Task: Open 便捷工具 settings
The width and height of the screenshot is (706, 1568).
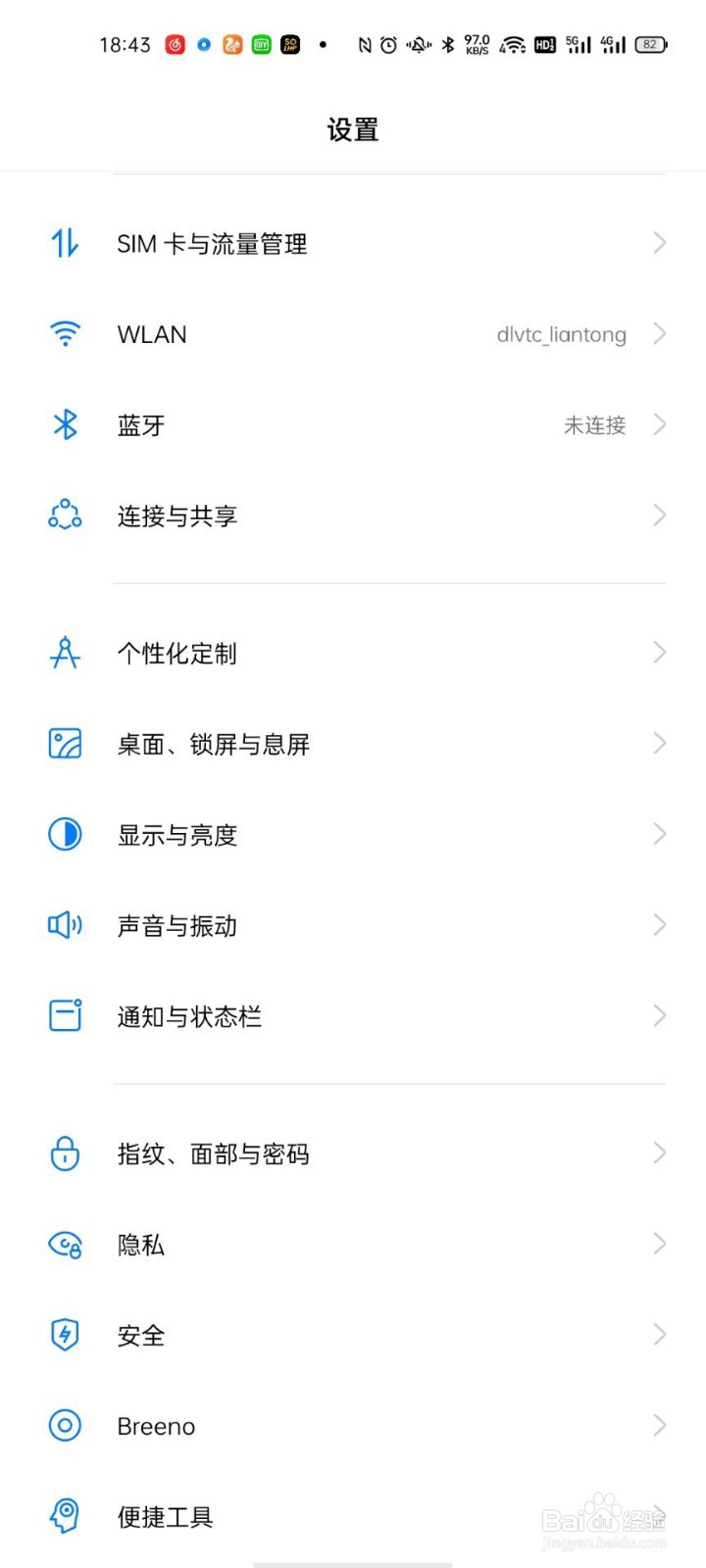Action: coord(353,1516)
